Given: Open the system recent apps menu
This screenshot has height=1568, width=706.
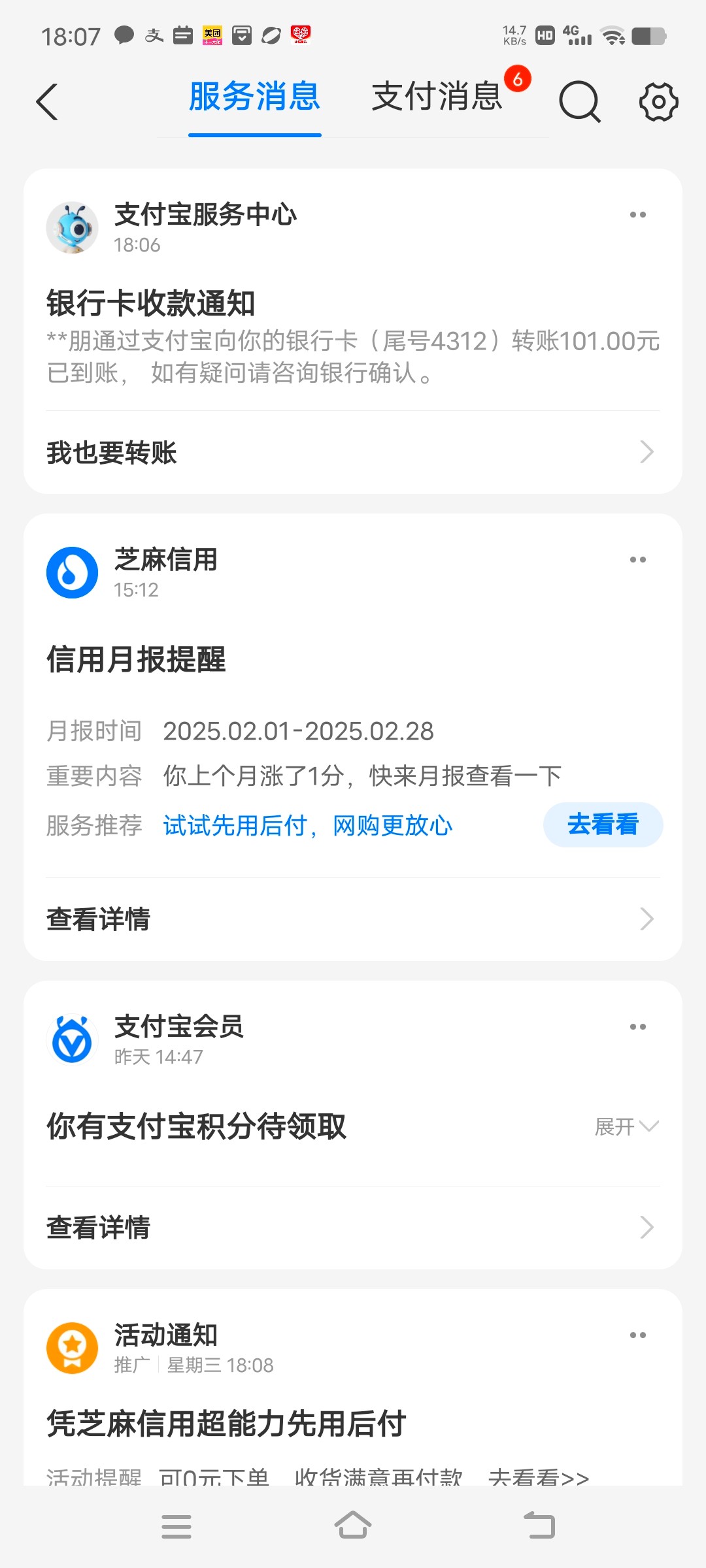Looking at the screenshot, I should pos(176,1526).
